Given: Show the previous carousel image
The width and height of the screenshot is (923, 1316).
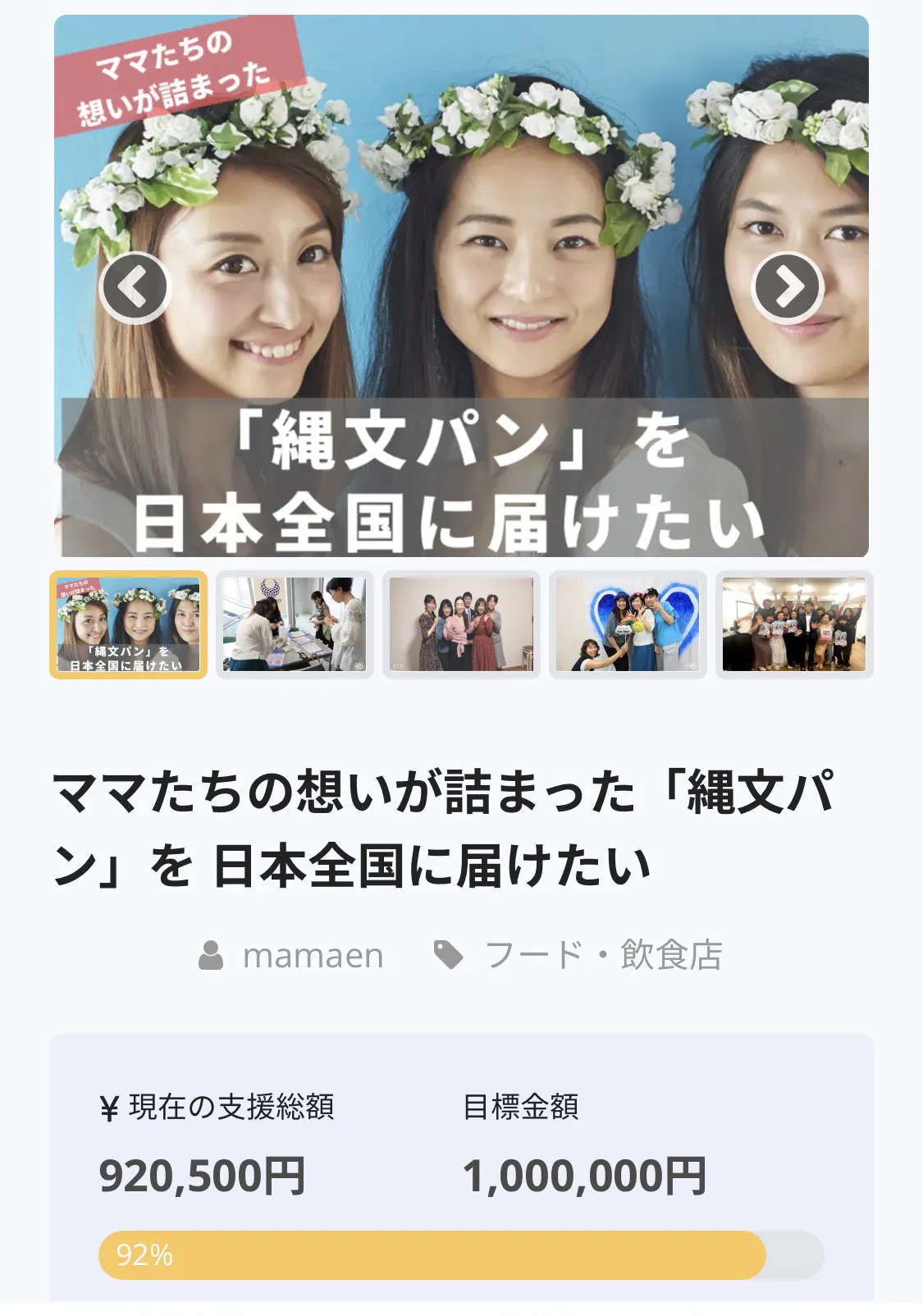Looking at the screenshot, I should 134,287.
